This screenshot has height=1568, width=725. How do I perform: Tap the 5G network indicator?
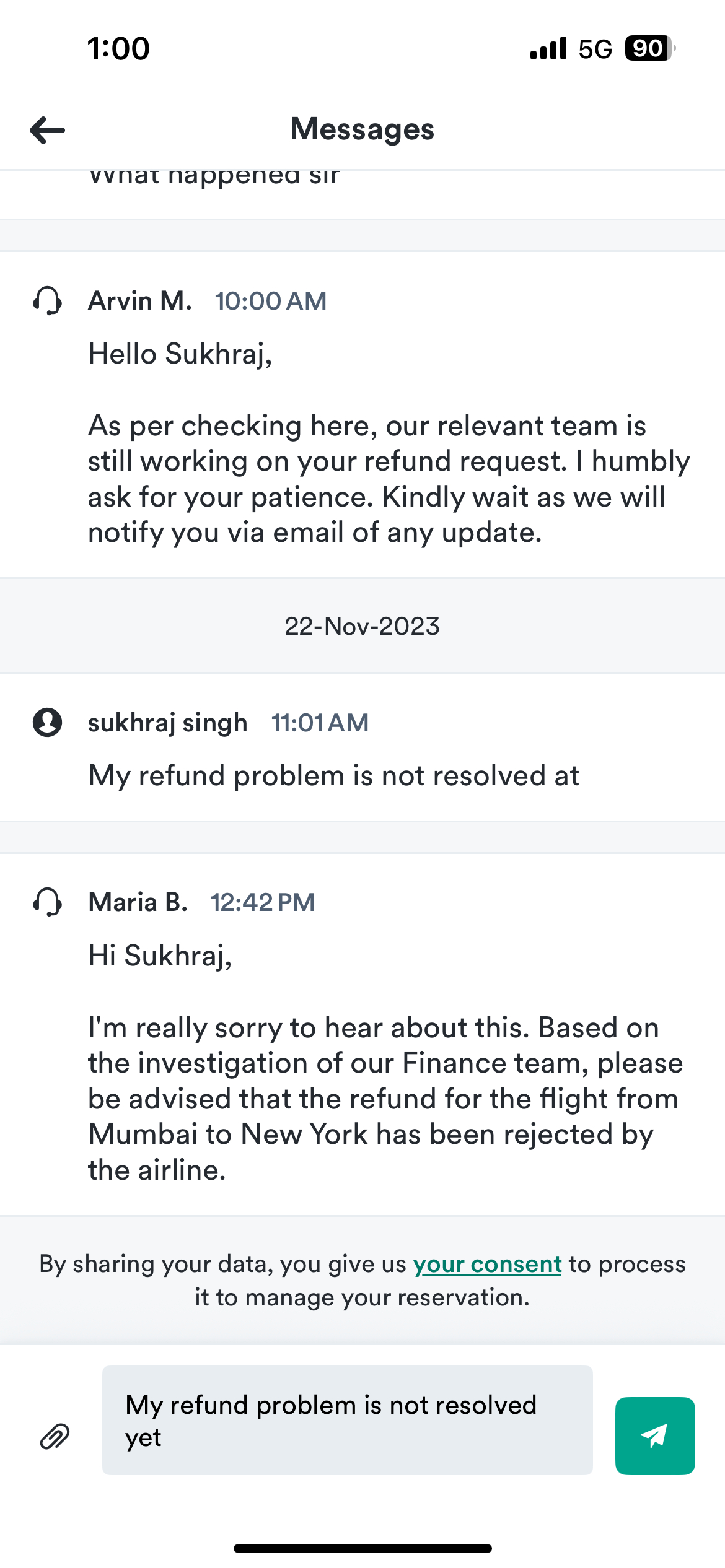tap(595, 48)
